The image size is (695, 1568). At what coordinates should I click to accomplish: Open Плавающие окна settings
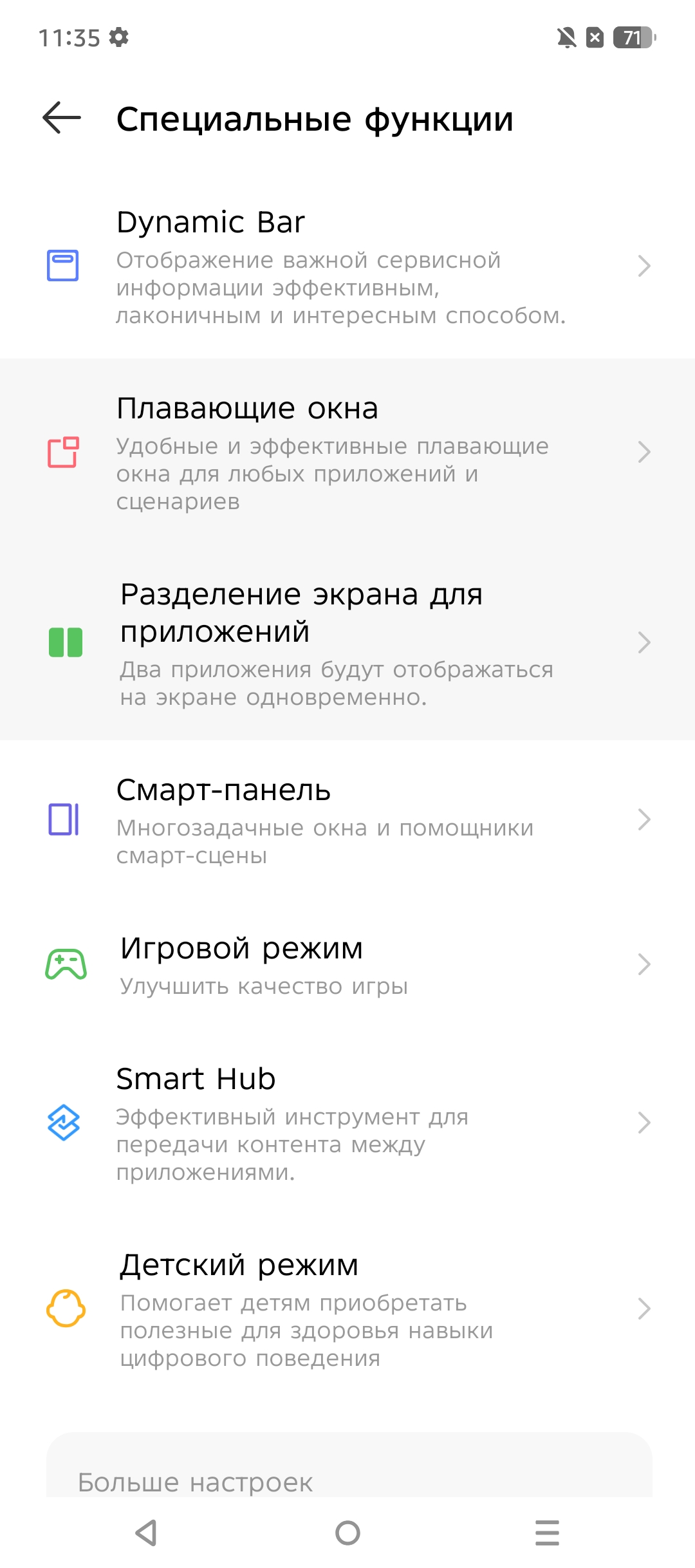[347, 453]
